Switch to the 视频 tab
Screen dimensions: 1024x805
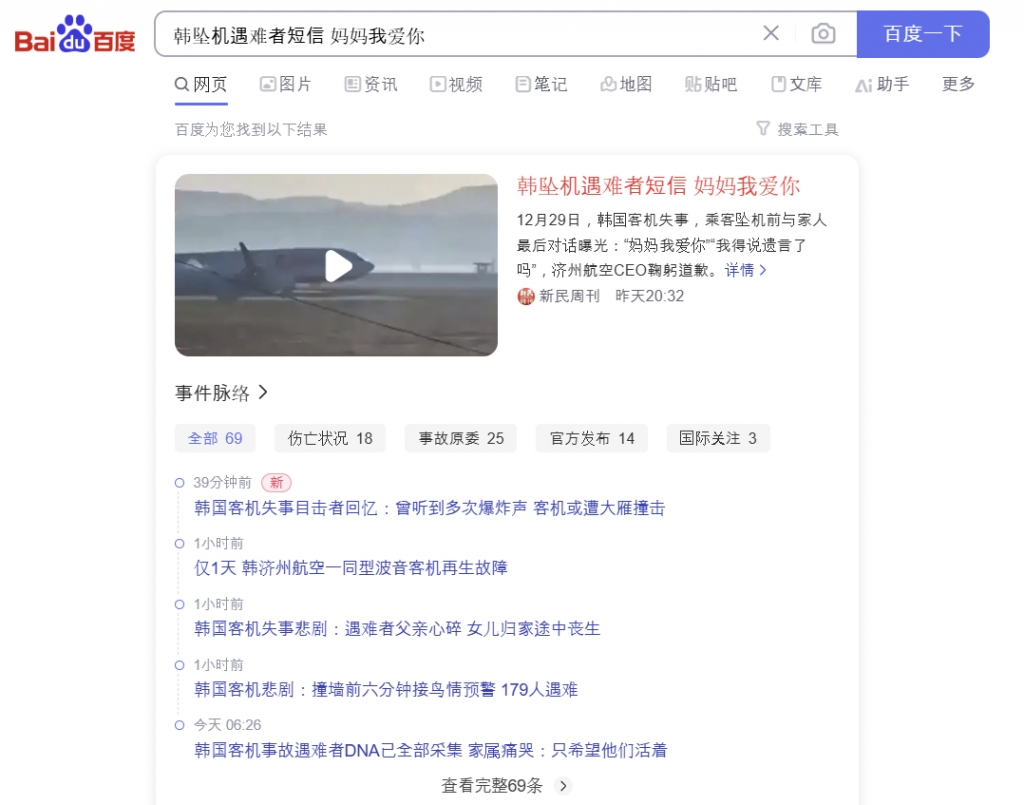coord(456,84)
